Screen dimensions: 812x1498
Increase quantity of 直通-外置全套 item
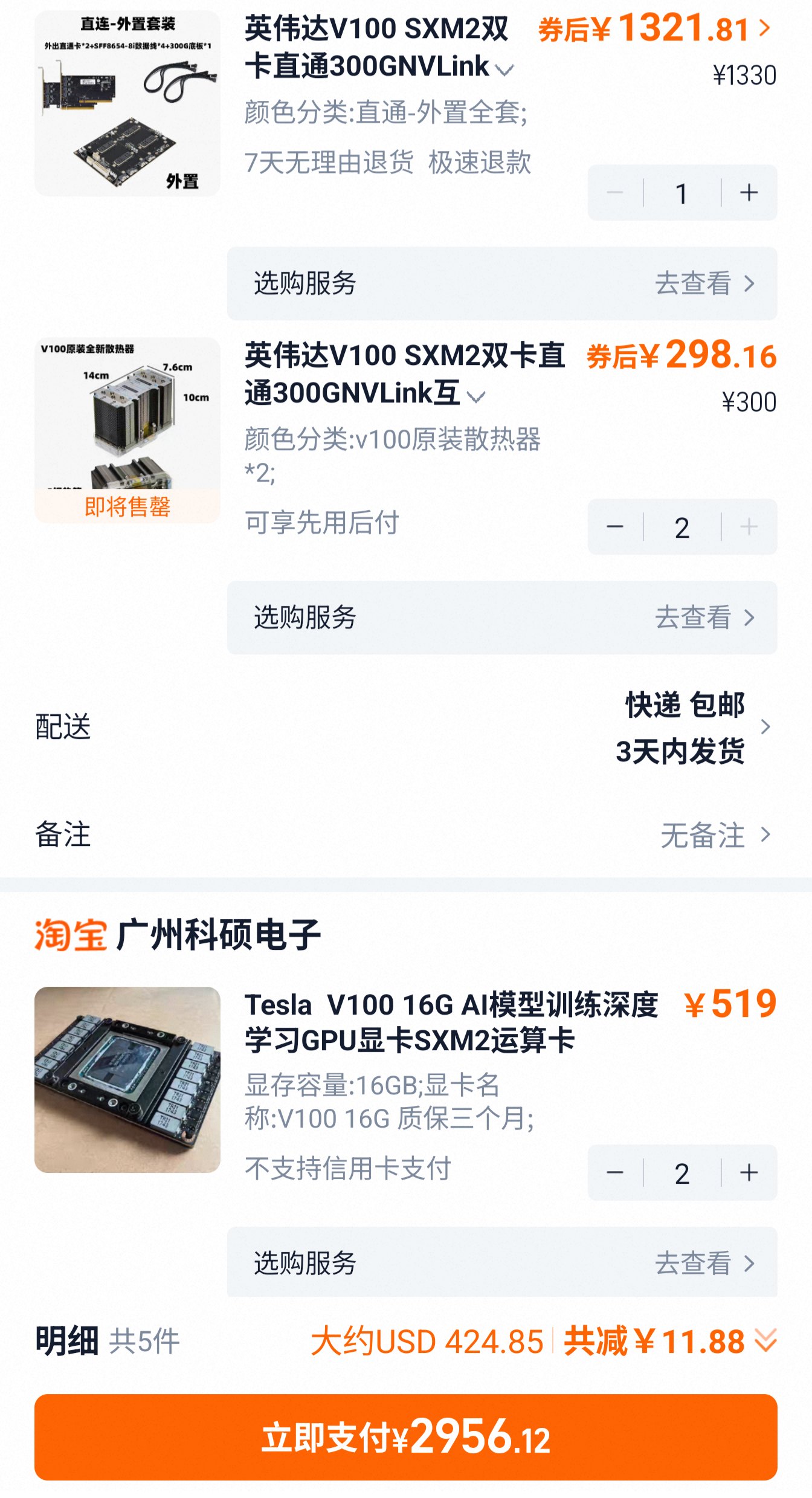[x=749, y=193]
